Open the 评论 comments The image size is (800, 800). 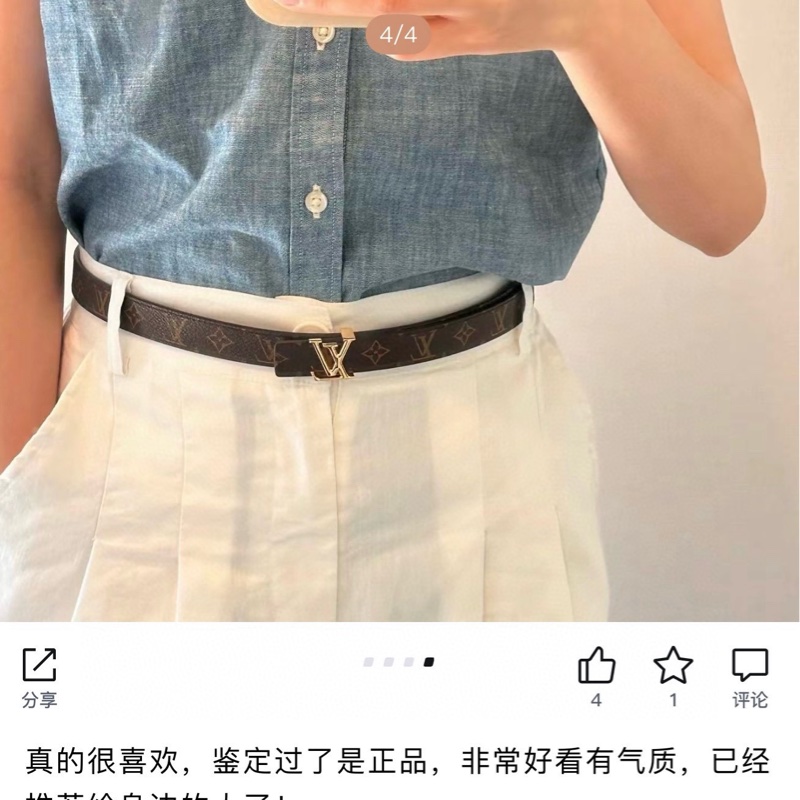click(749, 666)
